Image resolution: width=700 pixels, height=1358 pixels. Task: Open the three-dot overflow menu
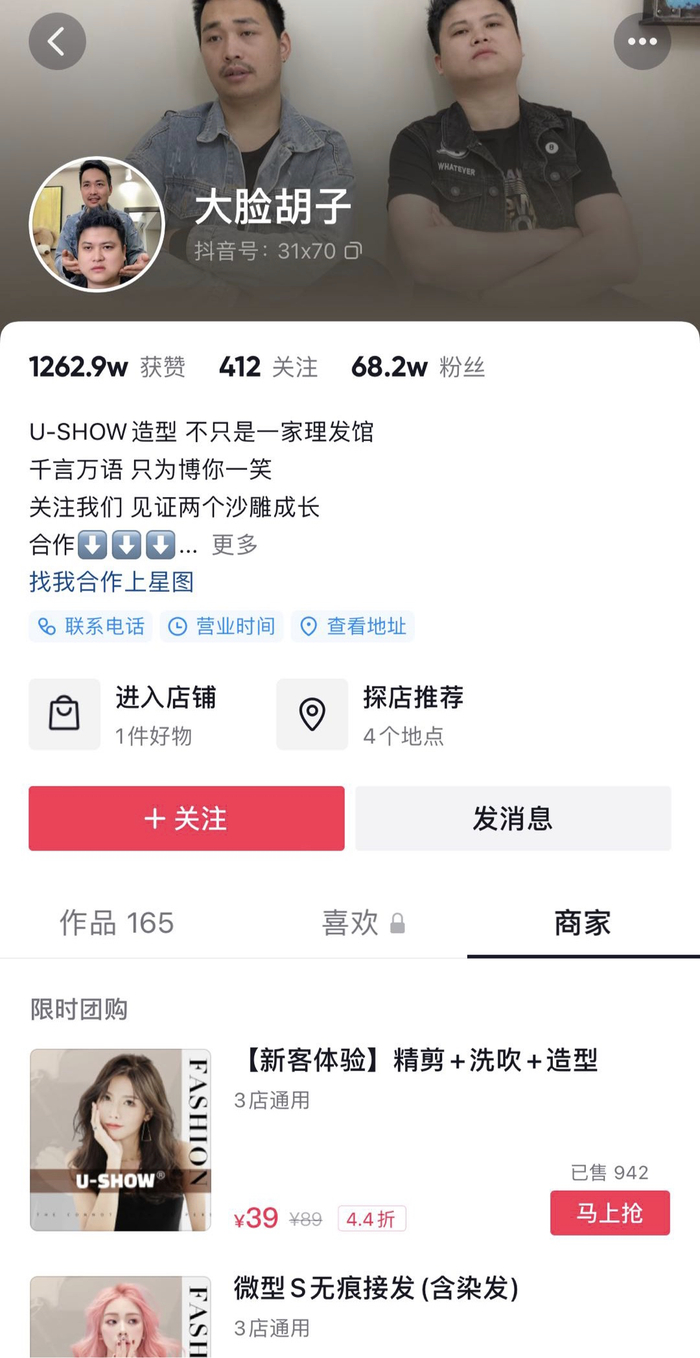tap(642, 41)
